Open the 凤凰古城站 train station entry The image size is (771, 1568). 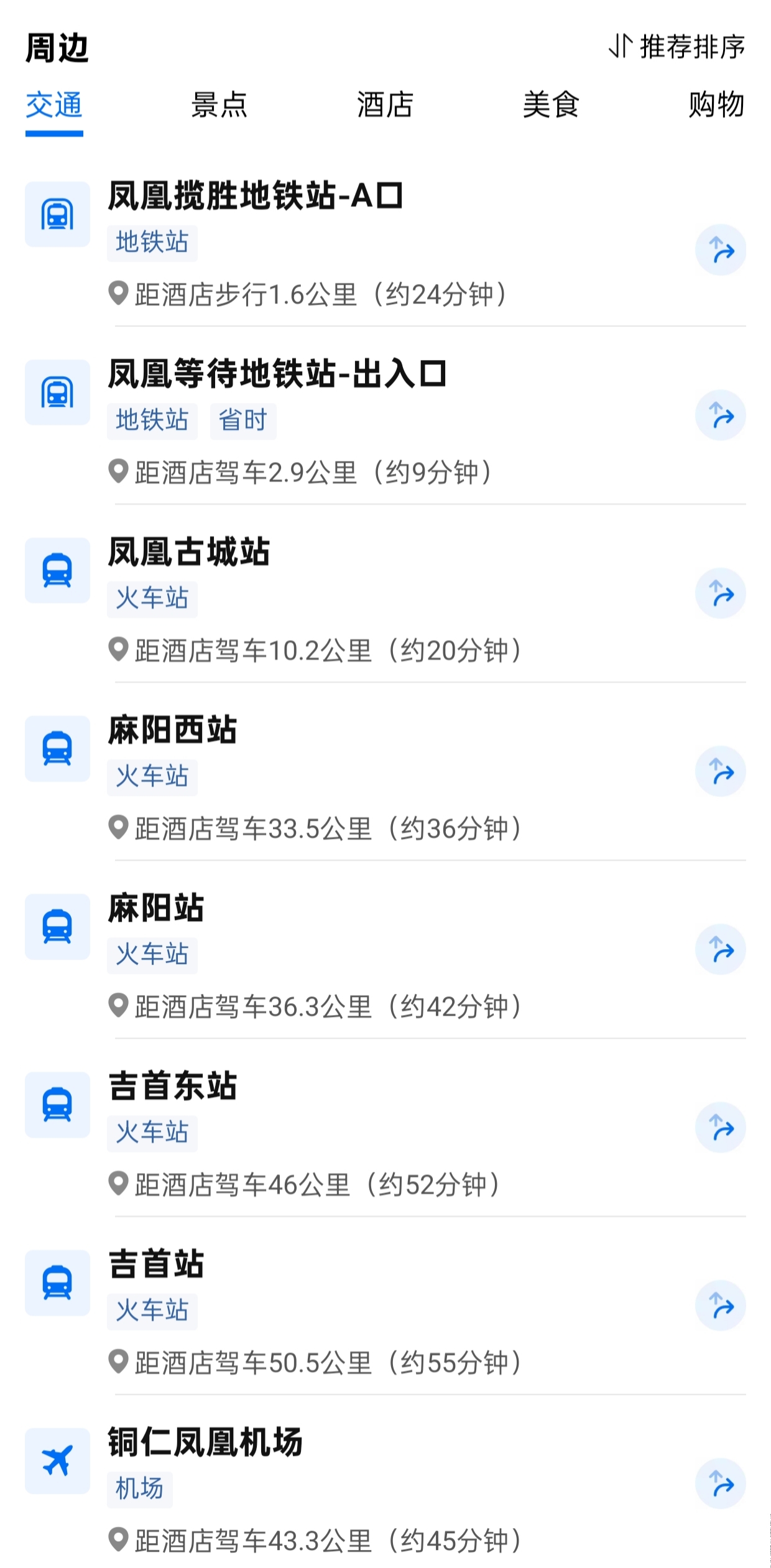[189, 552]
